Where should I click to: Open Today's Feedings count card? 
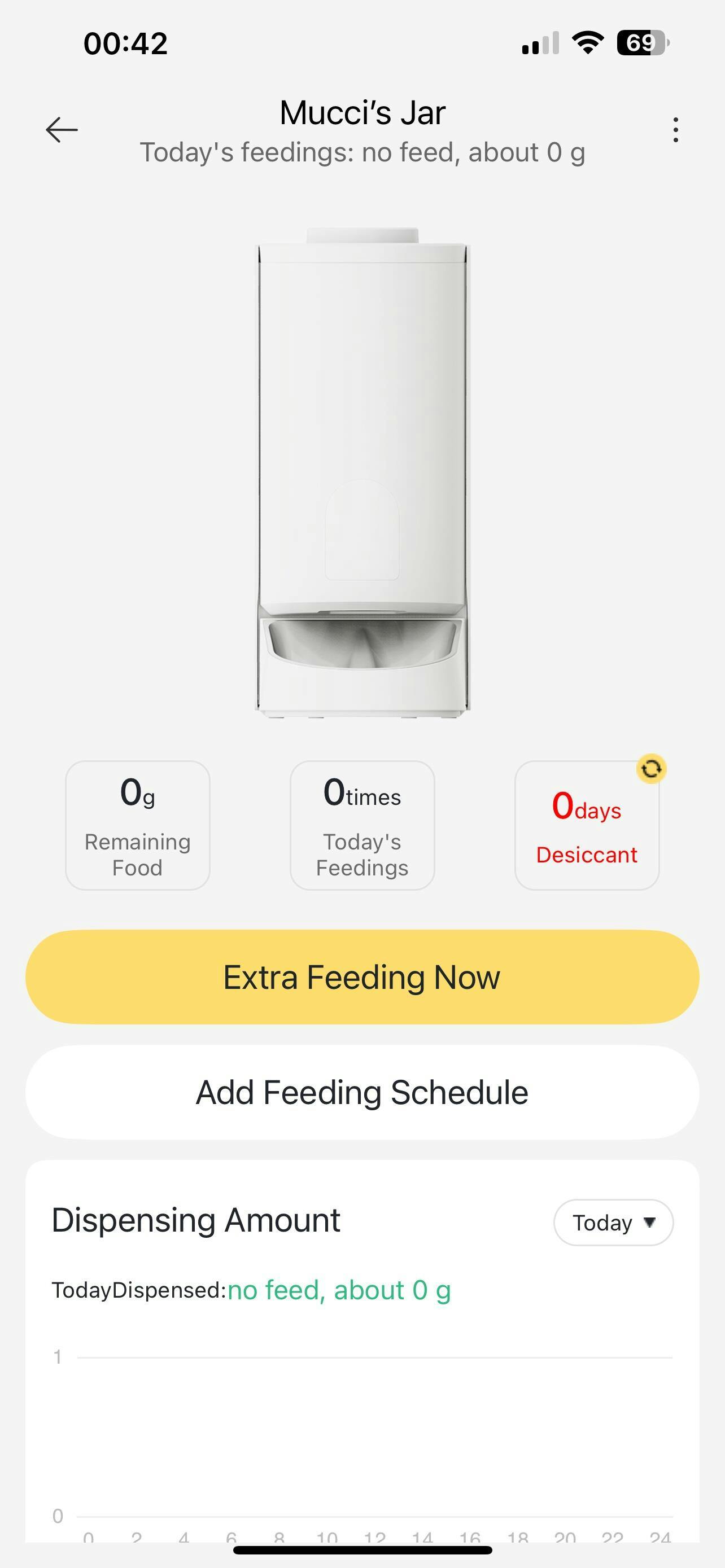pos(362,825)
